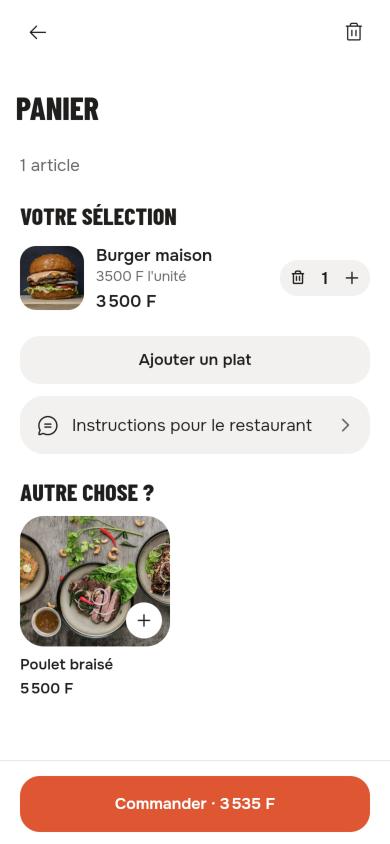This screenshot has height=844, width=390.
Task: Open the Burger maison item thumbnail
Action: tap(52, 278)
